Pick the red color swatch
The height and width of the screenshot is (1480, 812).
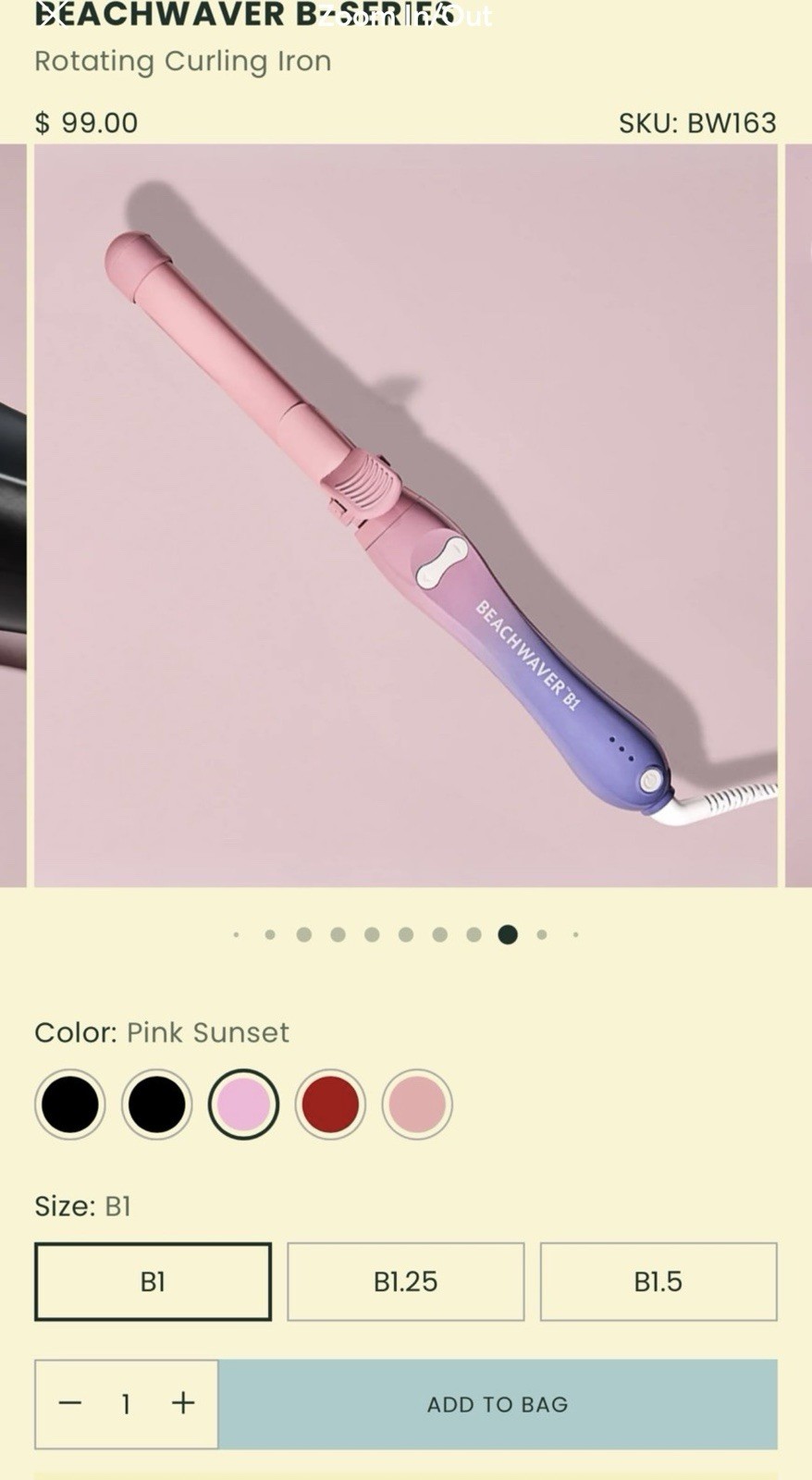point(330,1104)
